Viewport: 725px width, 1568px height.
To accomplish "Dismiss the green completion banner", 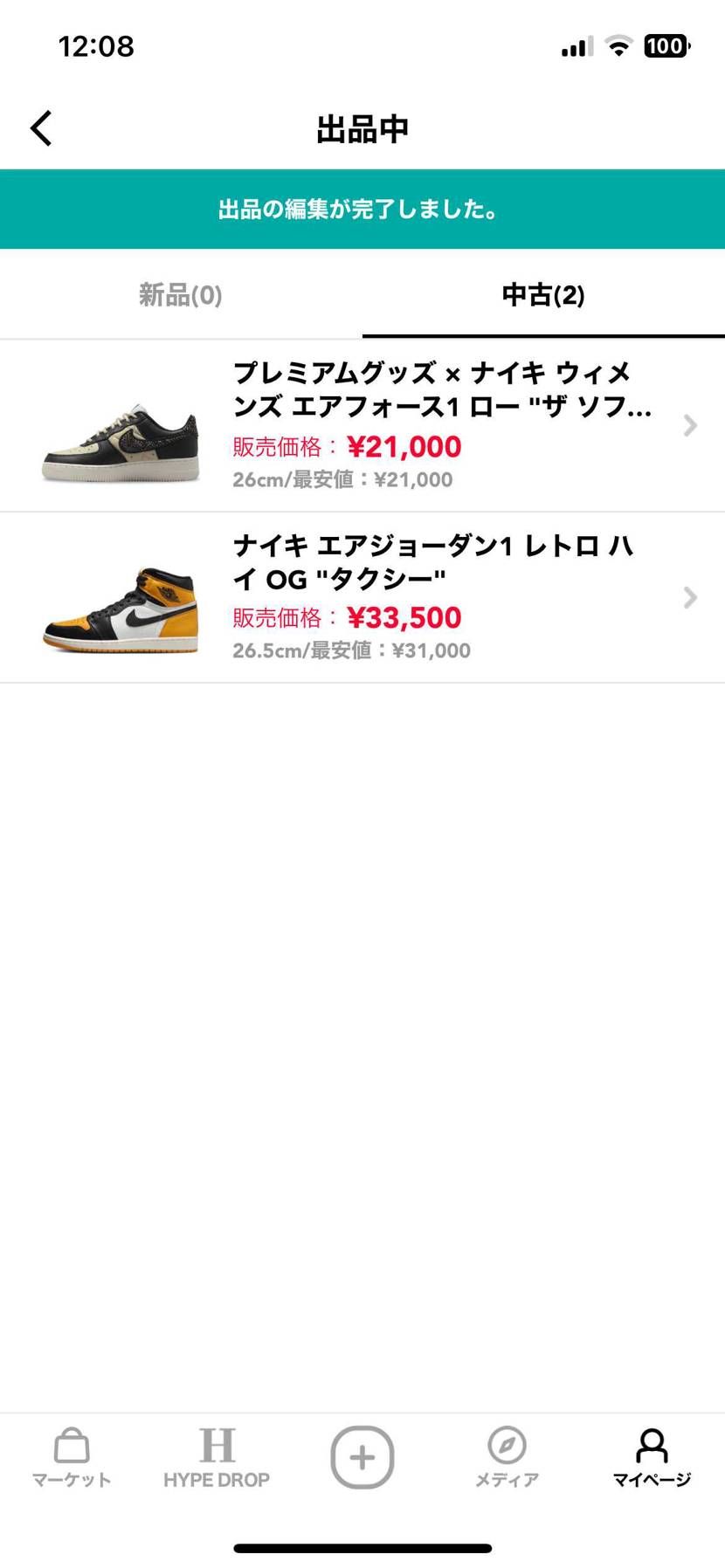I will click(x=362, y=210).
